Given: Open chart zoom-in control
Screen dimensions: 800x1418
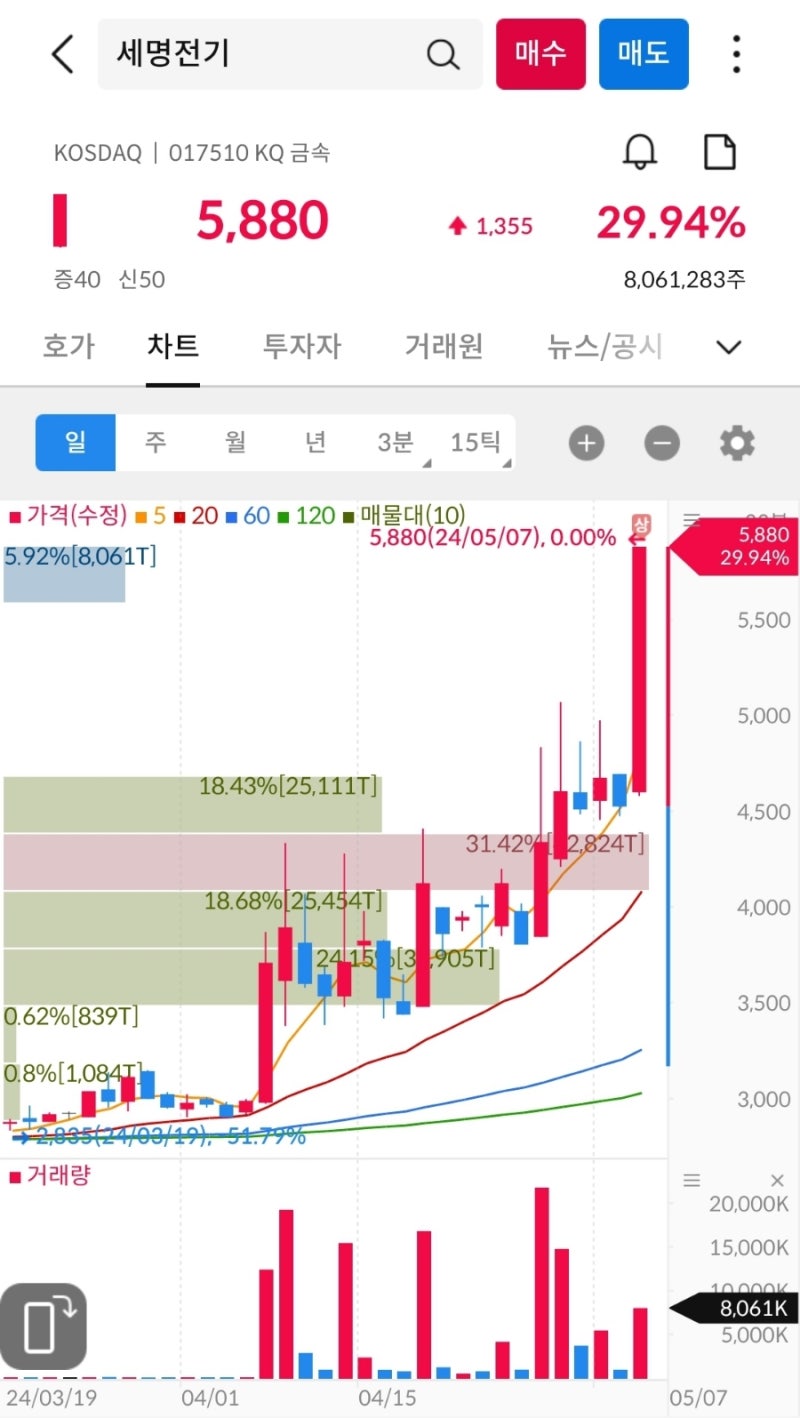Looking at the screenshot, I should [586, 442].
